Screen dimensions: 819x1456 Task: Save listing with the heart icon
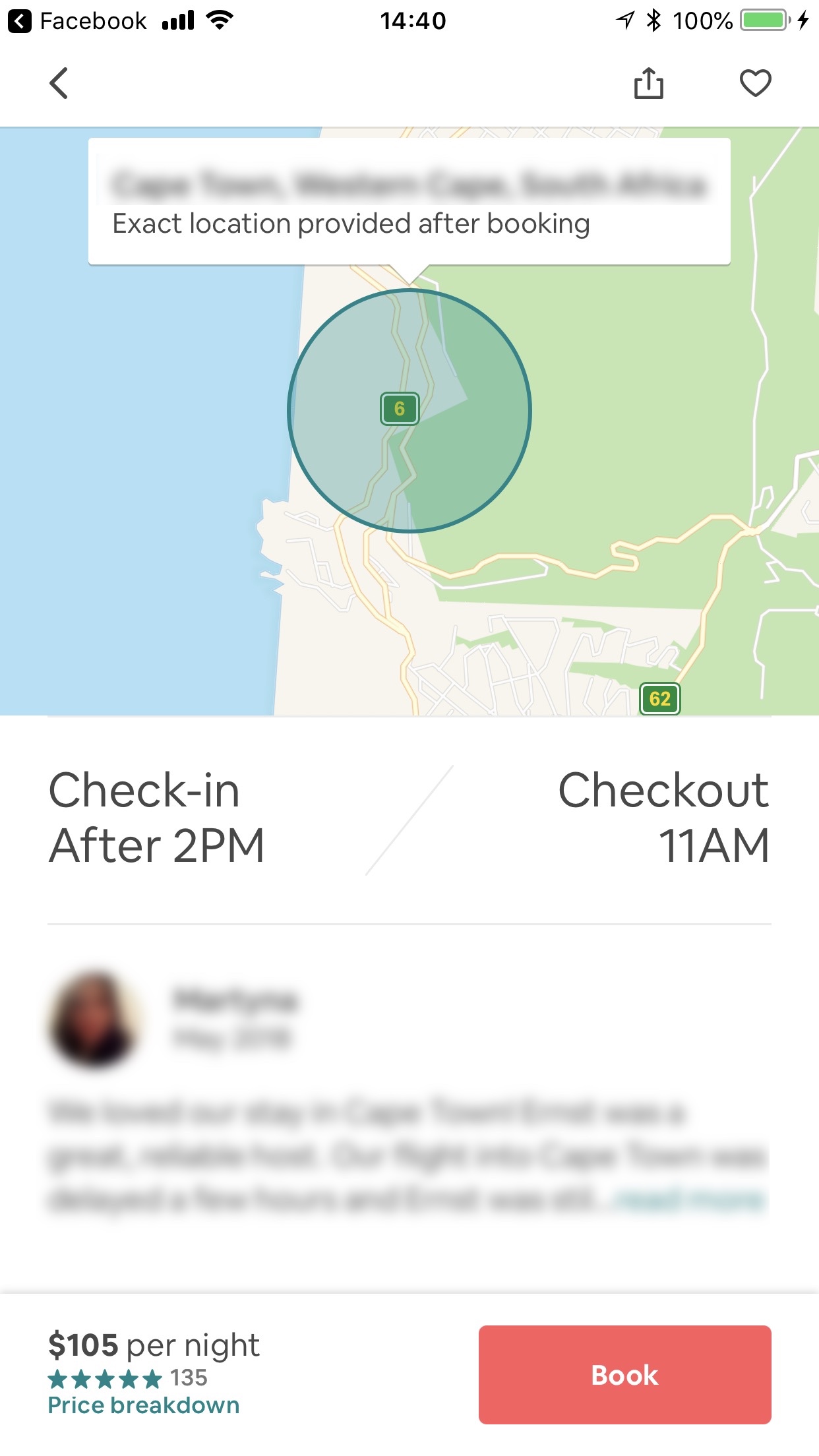click(x=755, y=84)
